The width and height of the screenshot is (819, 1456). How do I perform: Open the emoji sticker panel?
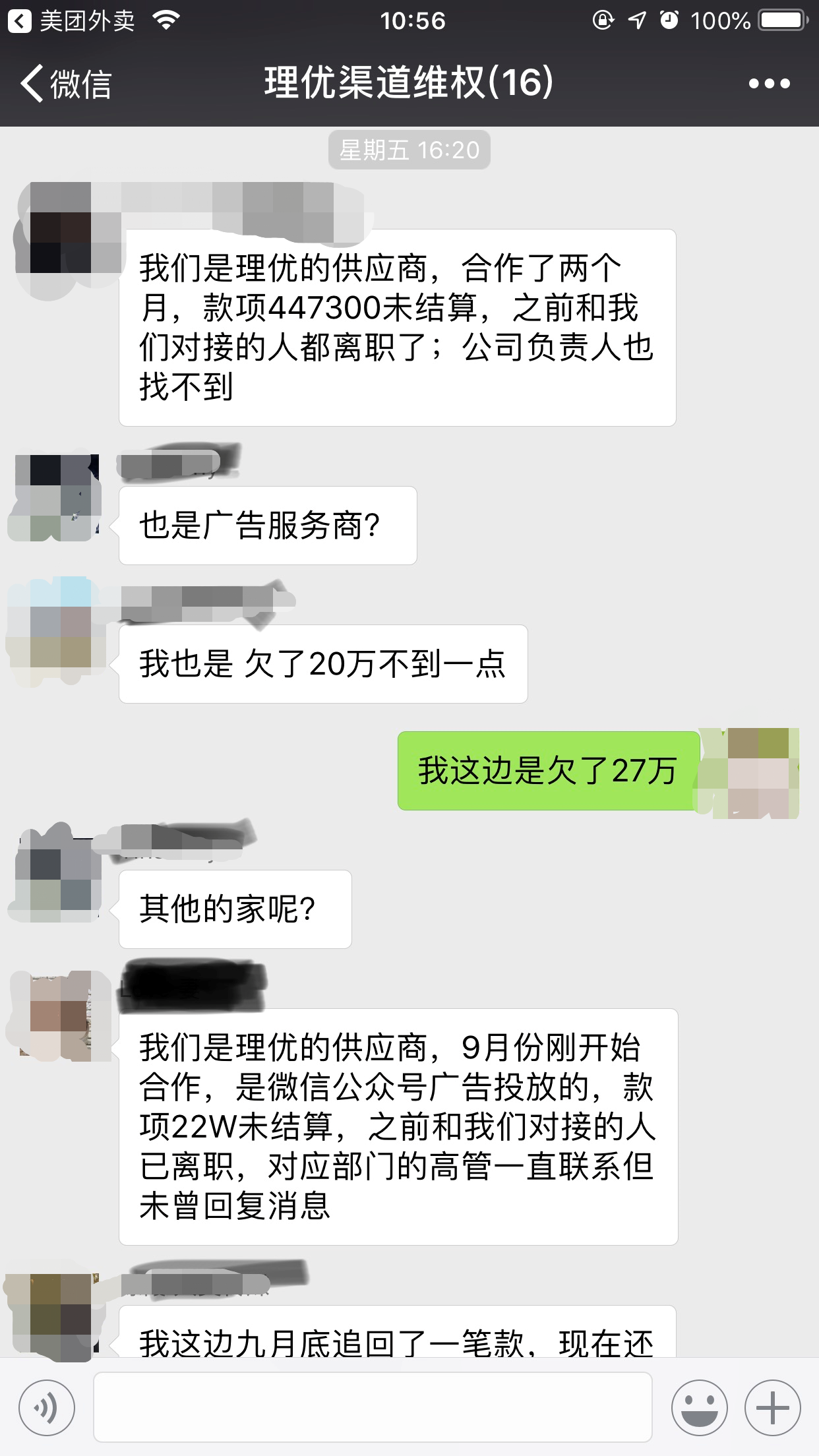click(699, 1407)
